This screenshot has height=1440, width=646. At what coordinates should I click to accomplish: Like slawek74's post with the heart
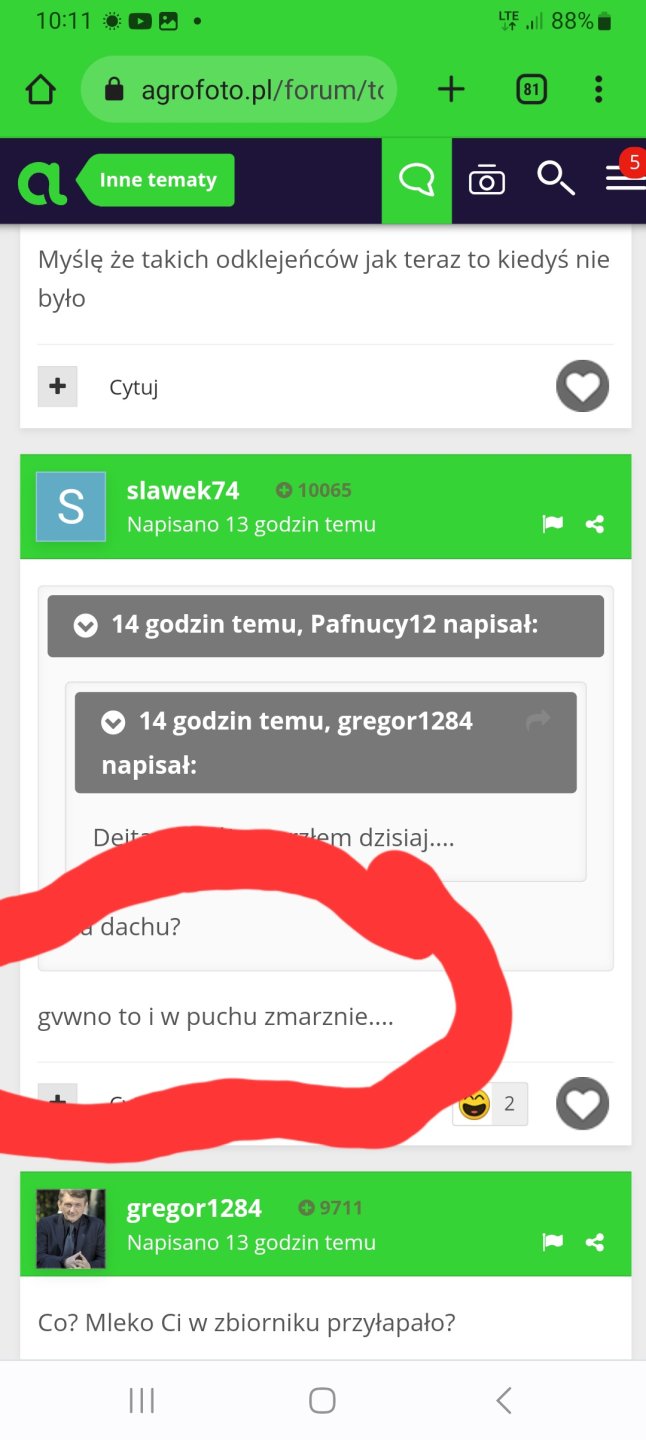coord(582,1104)
